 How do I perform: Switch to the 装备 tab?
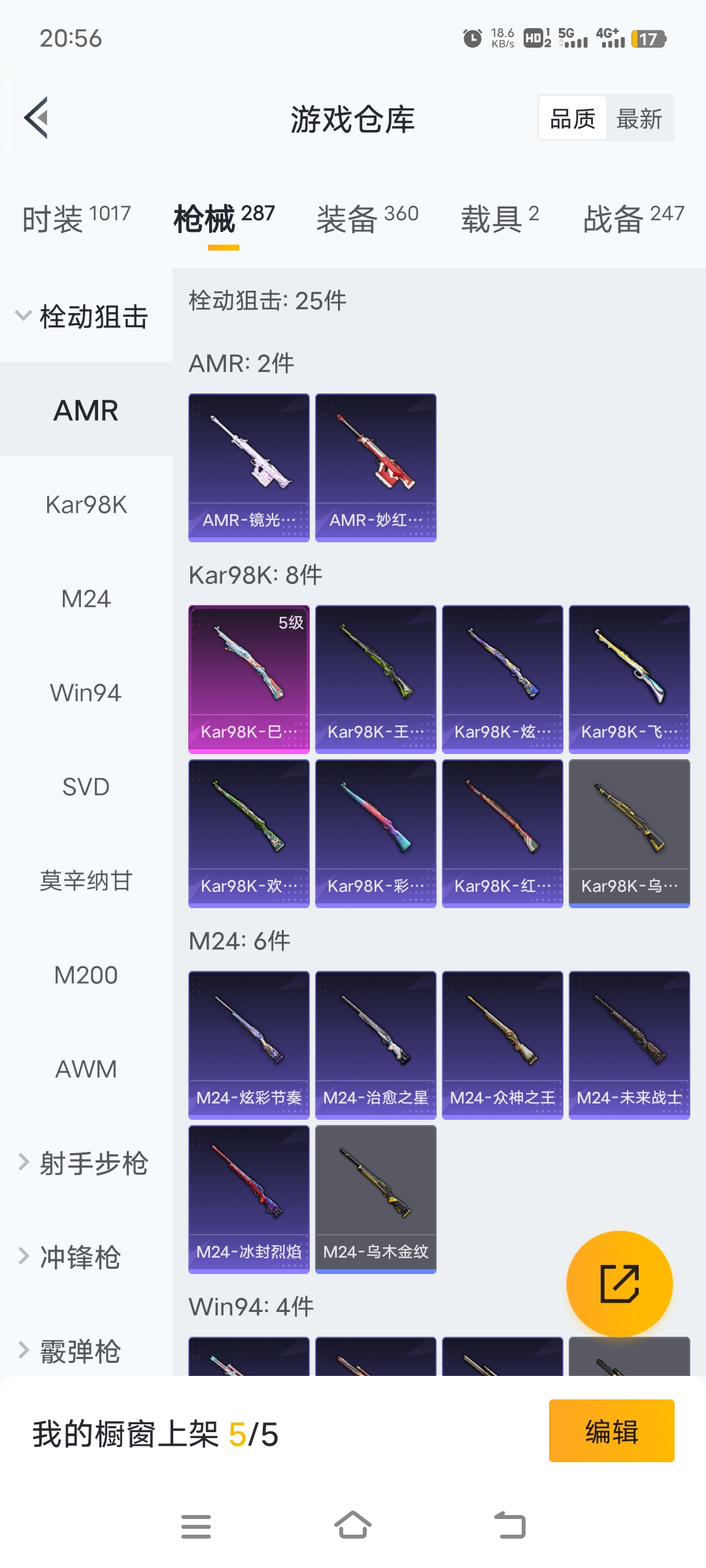click(x=367, y=219)
